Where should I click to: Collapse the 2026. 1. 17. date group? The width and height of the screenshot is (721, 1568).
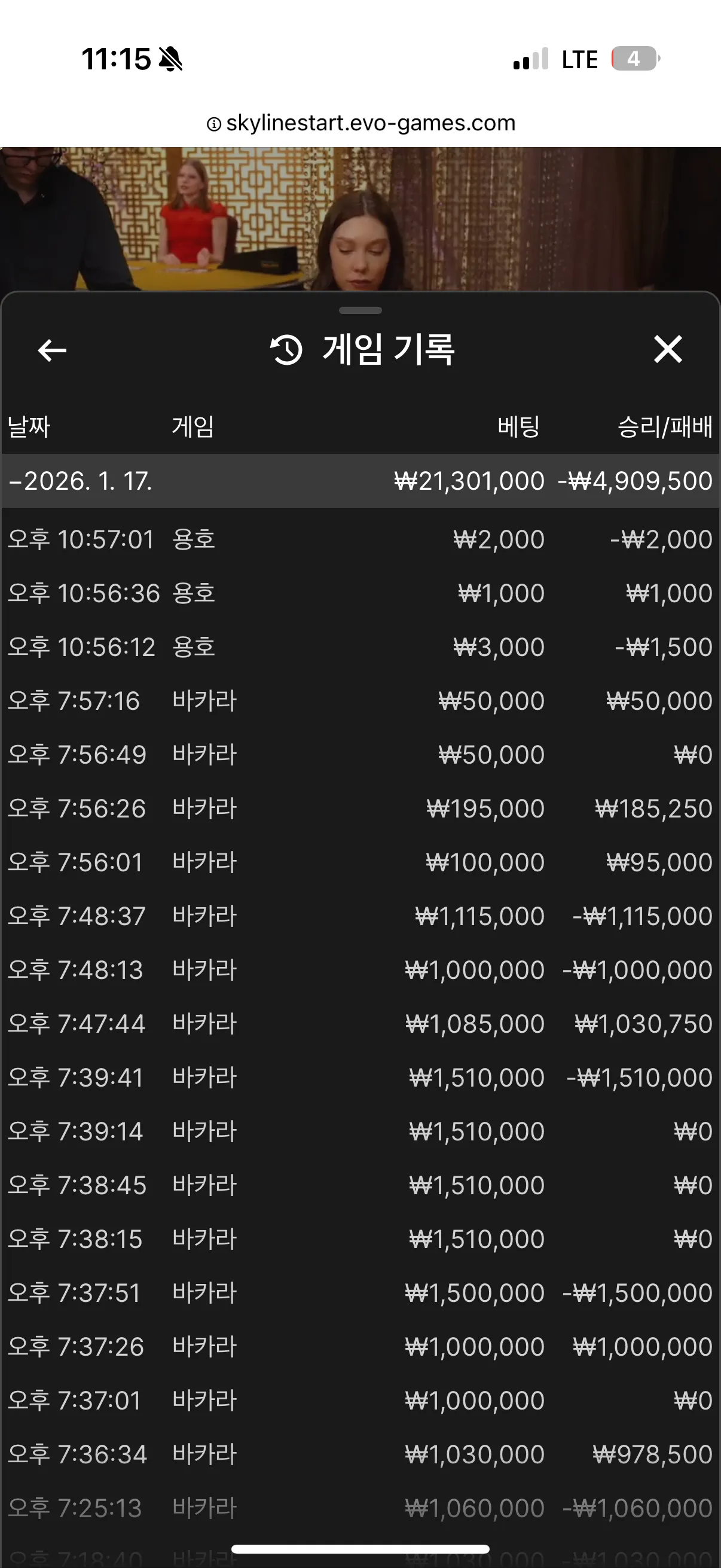360,481
